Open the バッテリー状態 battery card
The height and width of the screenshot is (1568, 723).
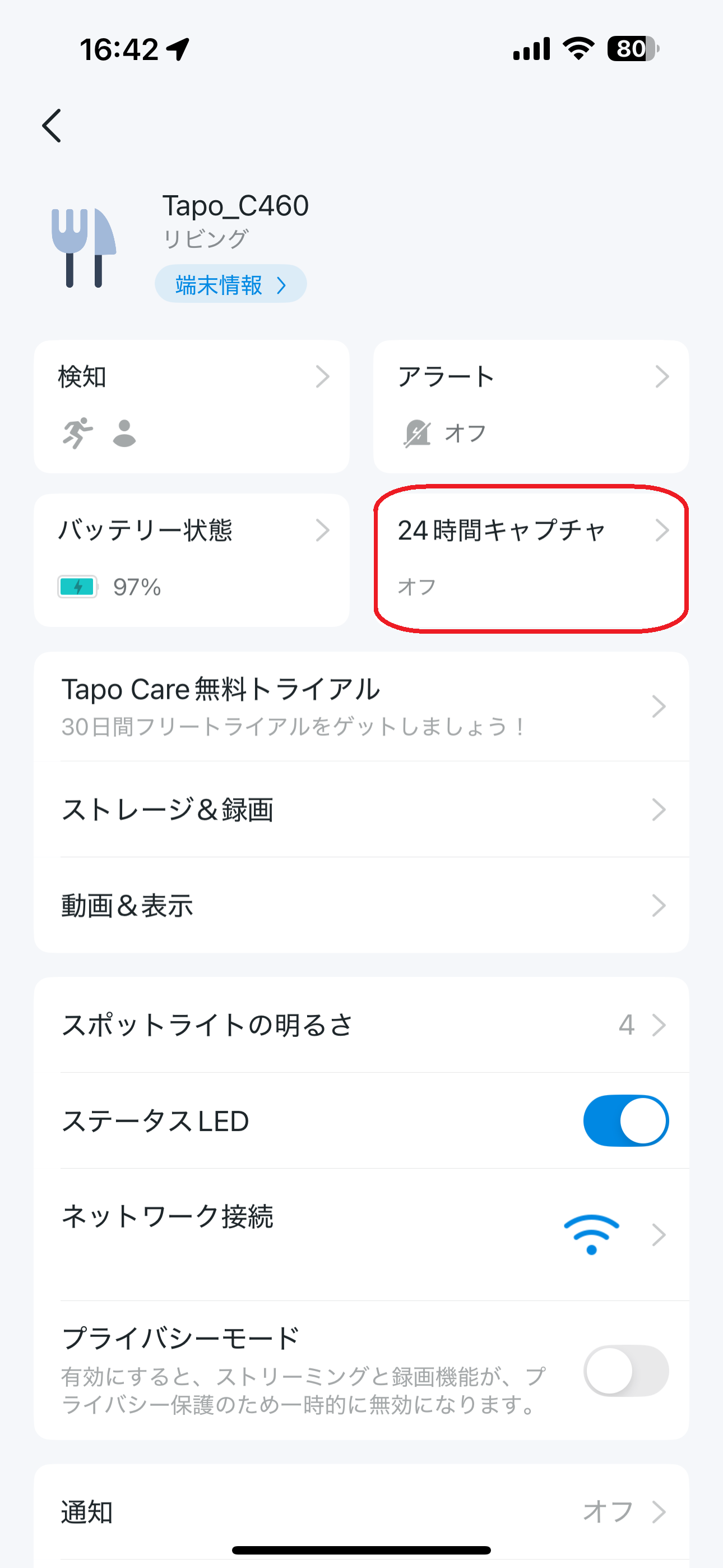point(192,560)
